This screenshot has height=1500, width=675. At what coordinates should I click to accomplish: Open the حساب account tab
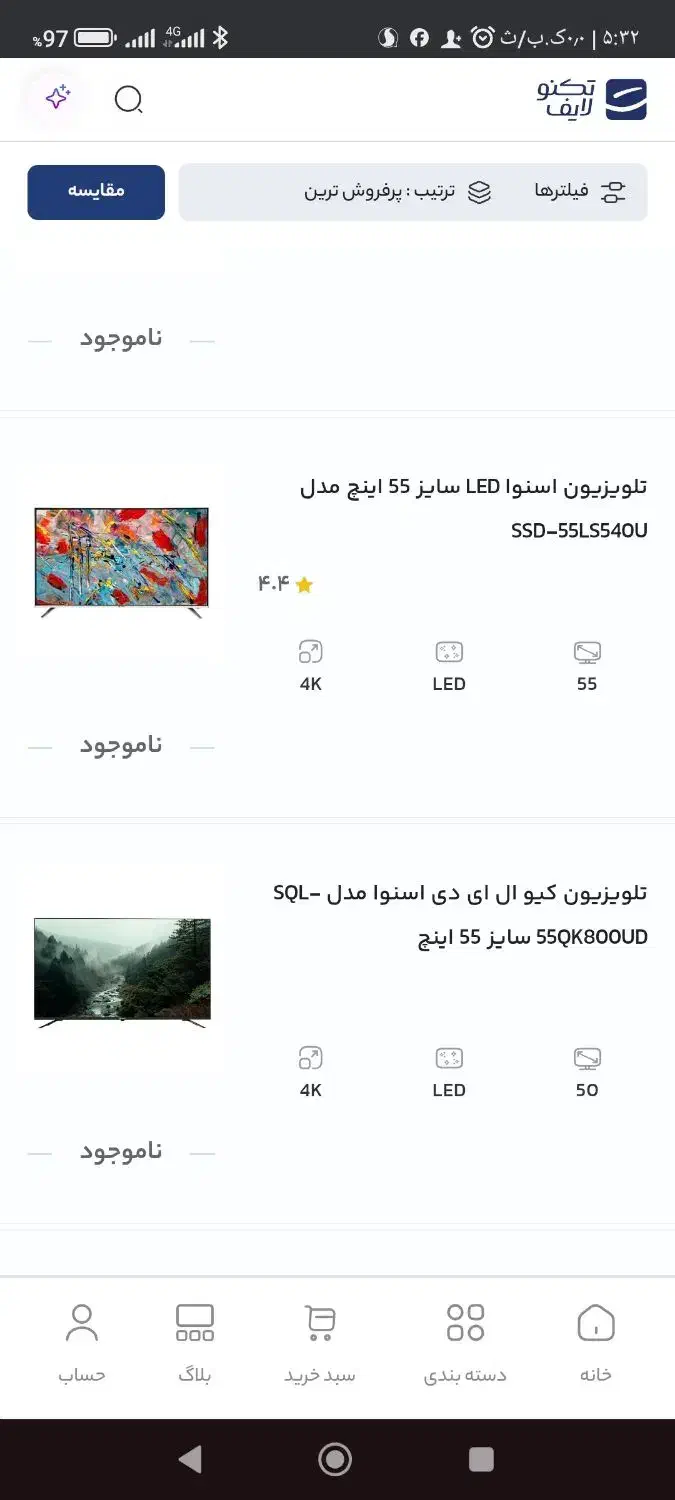(82, 1344)
